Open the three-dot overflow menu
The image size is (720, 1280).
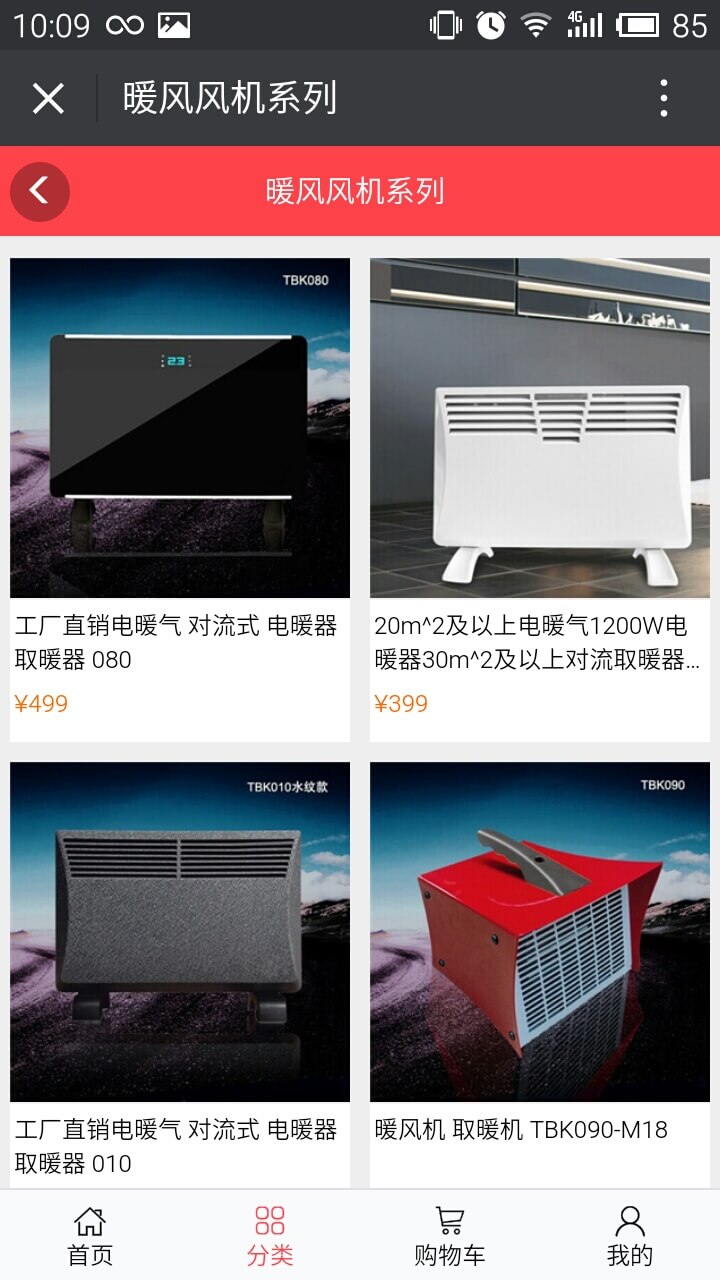(663, 98)
